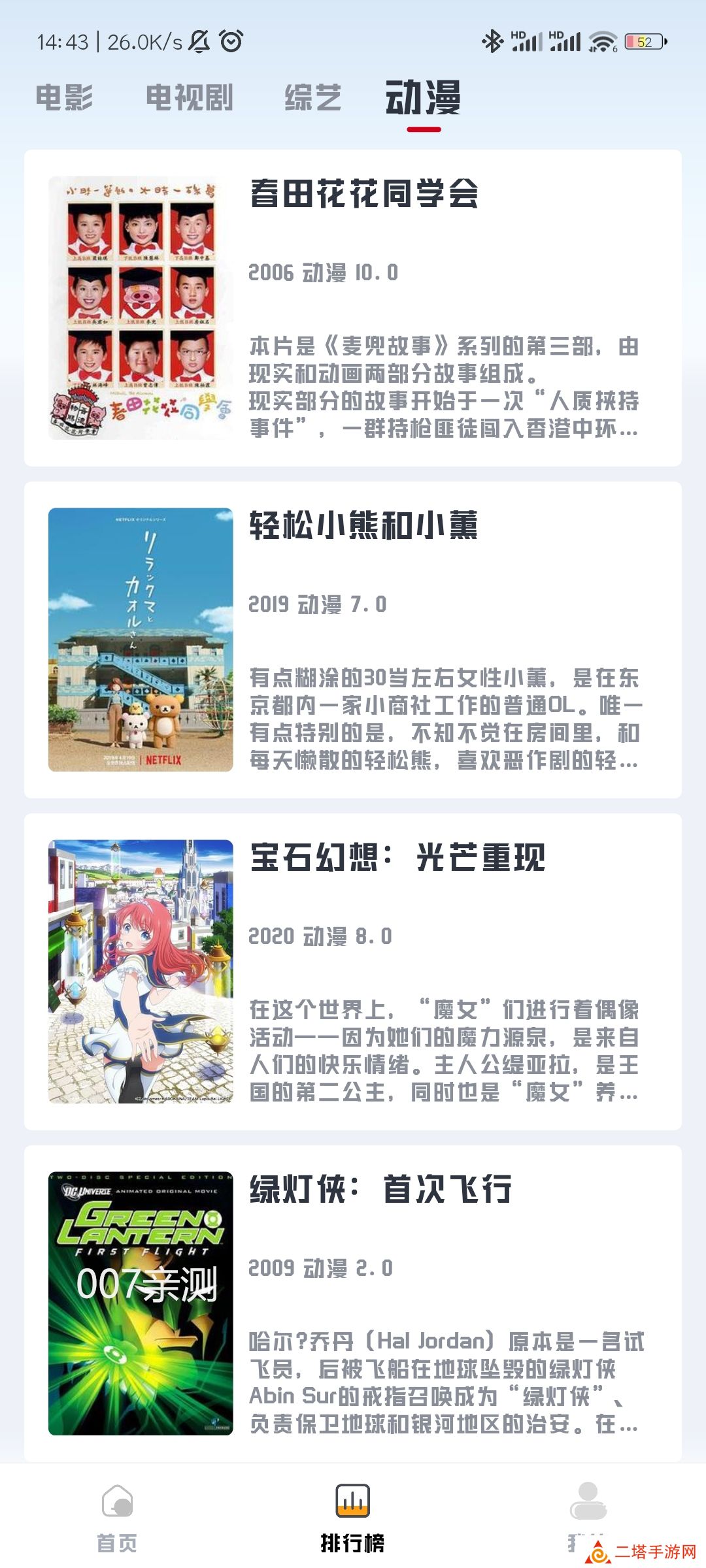Viewport: 706px width, 1568px height.
Task: Tap the 排行榜 bottom tab
Action: (x=352, y=1516)
